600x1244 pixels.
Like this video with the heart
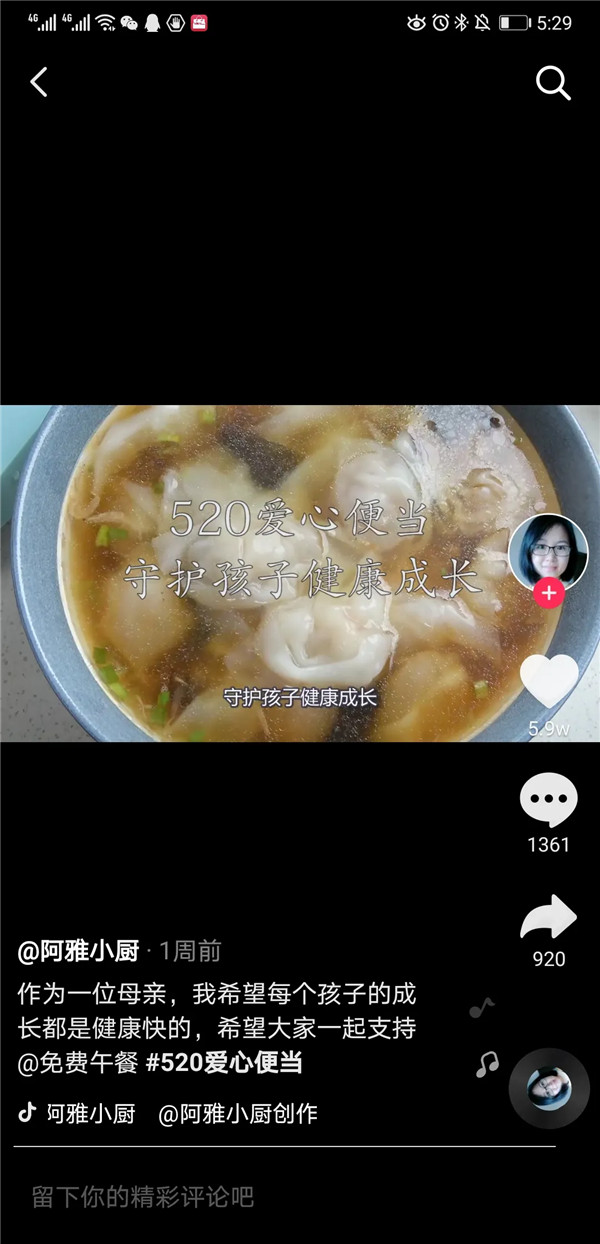tap(549, 681)
